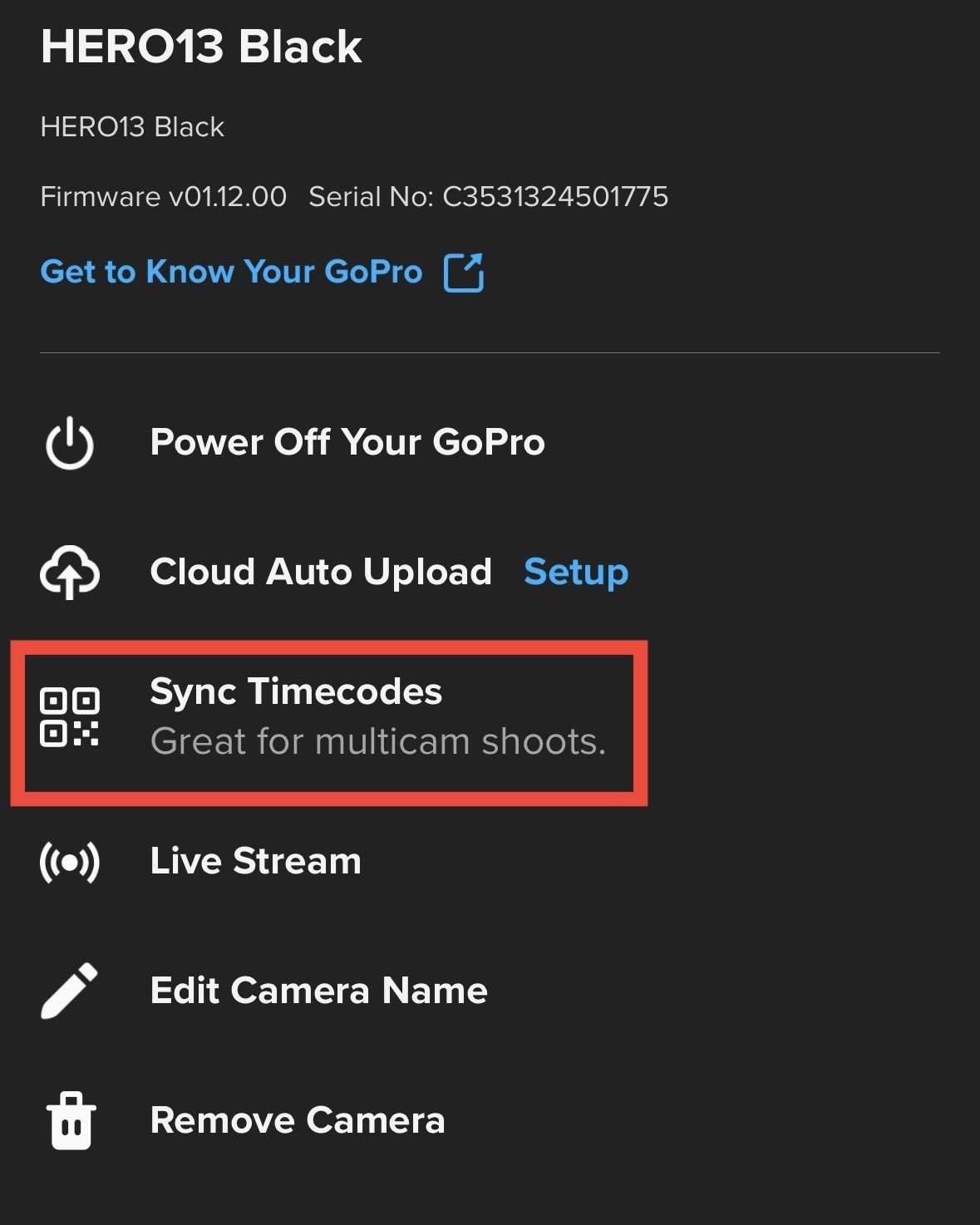Click the HERO13 Black title
The width and height of the screenshot is (980, 1225).
(202, 47)
